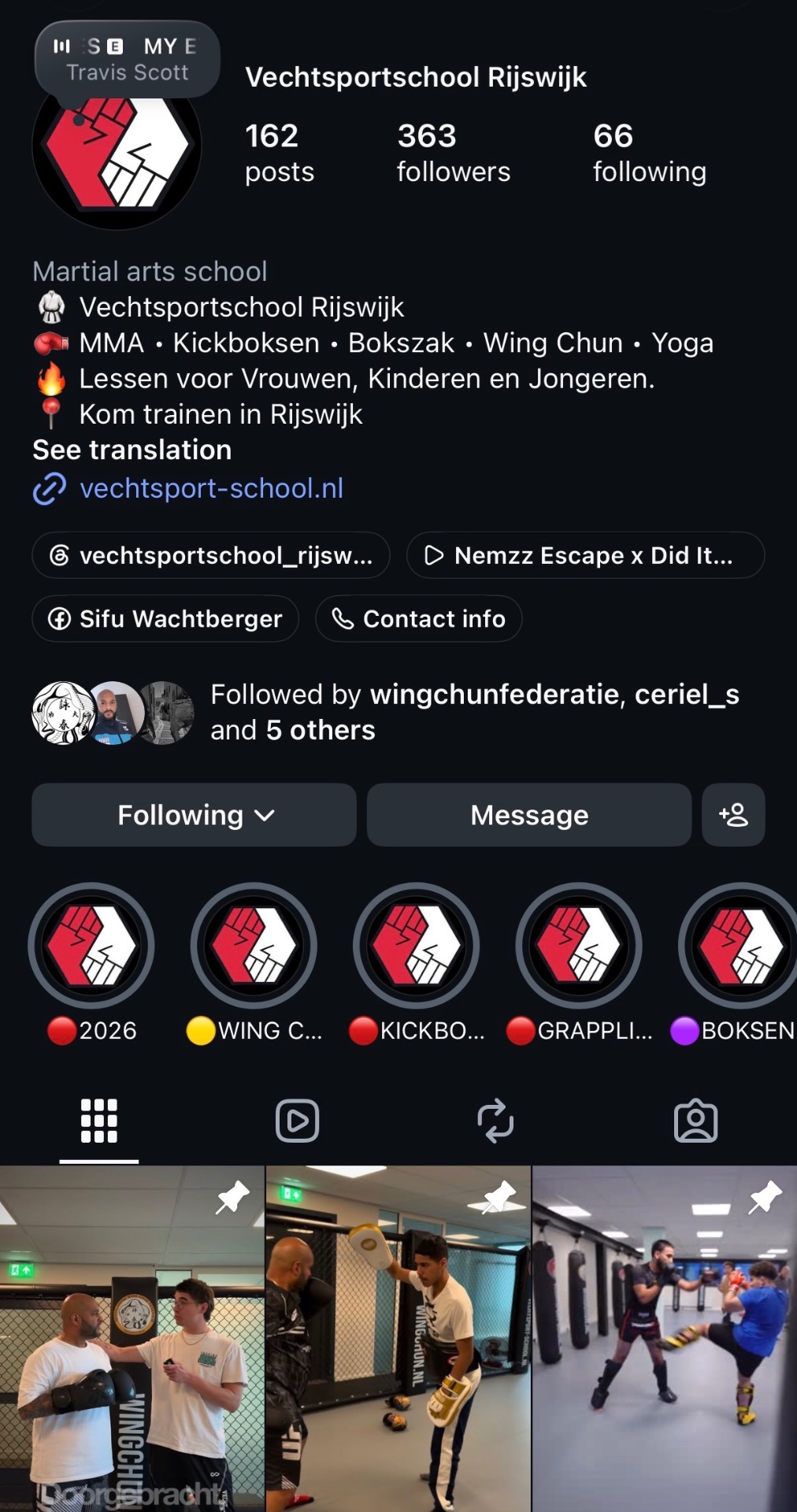Play the Nemzz Escape x Did It audio chip

[585, 555]
